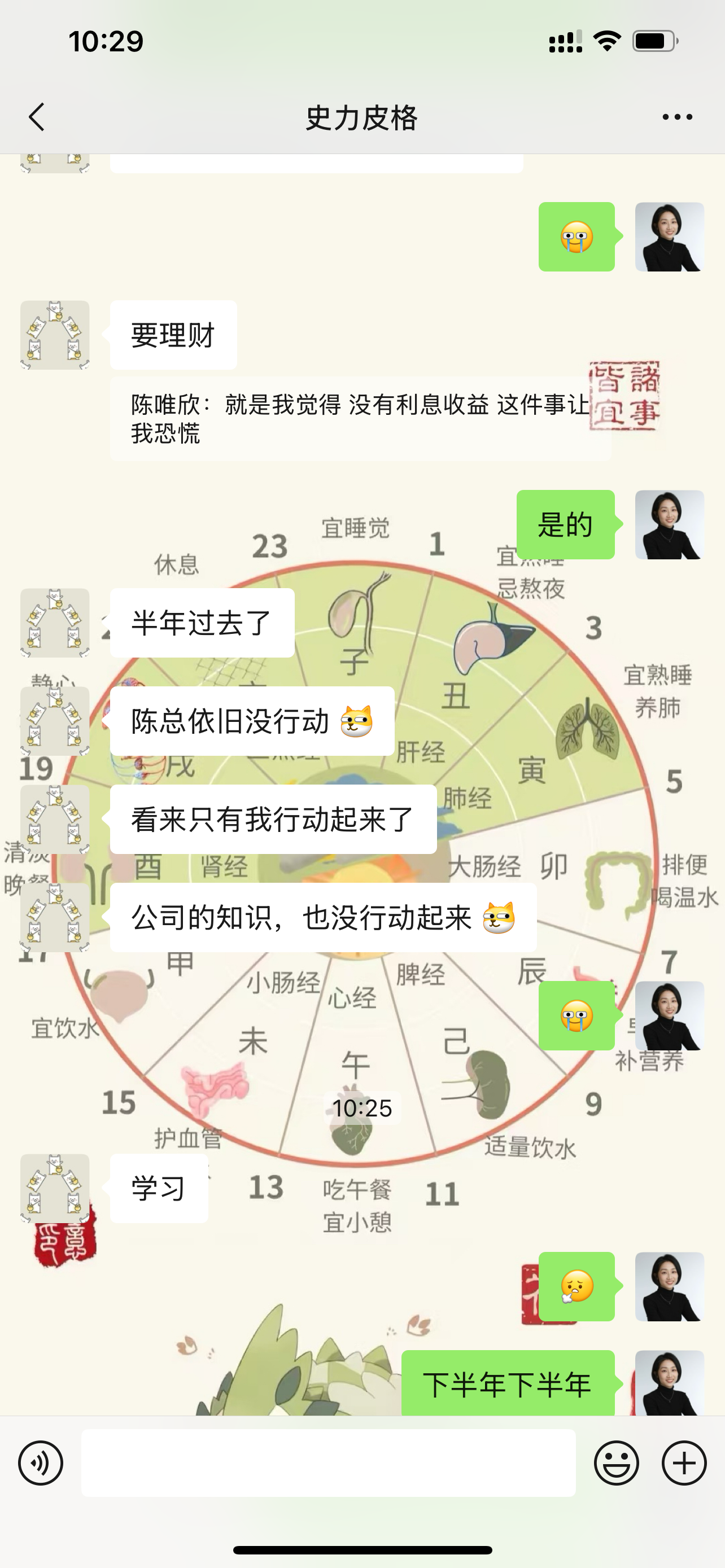Switch to voice message input
The width and height of the screenshot is (725, 1568).
[41, 1464]
